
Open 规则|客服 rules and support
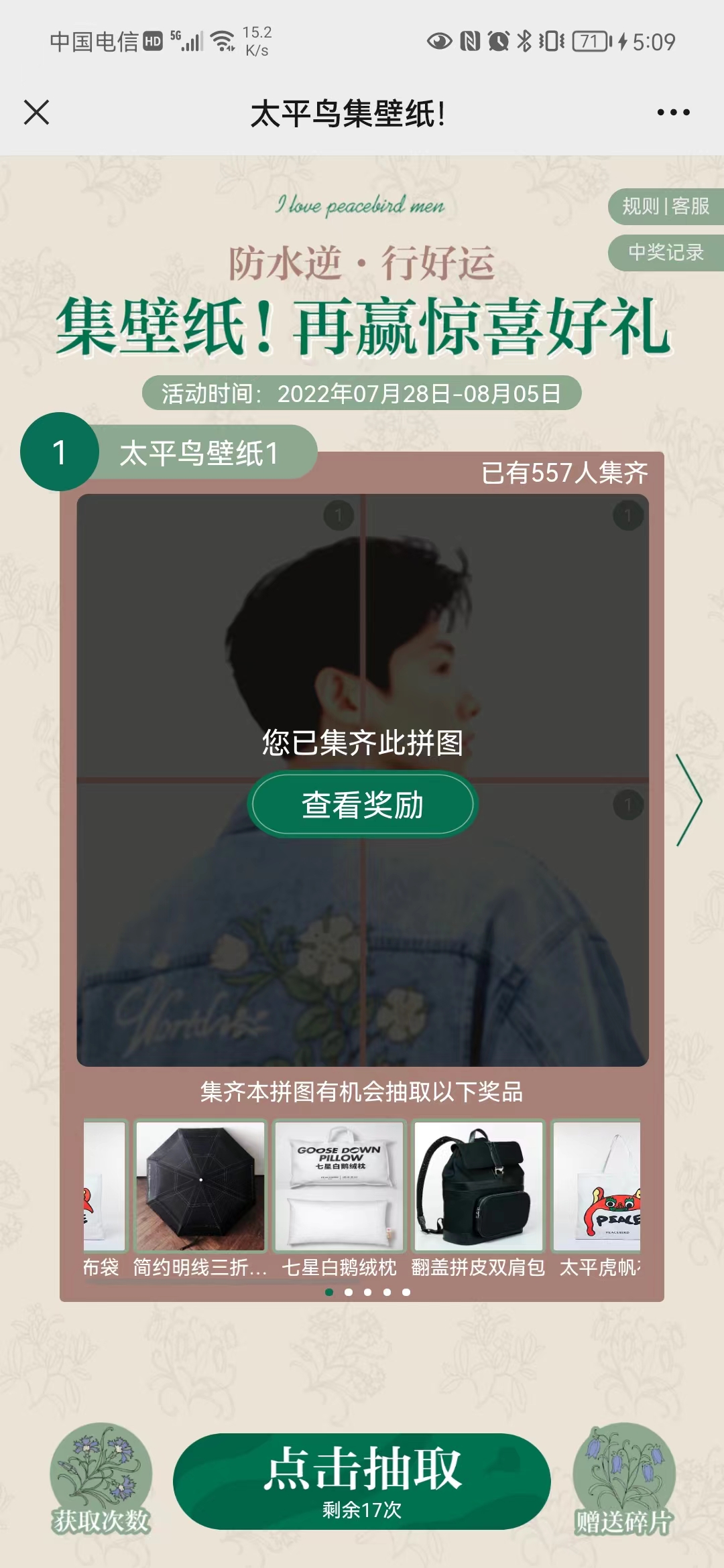665,206
